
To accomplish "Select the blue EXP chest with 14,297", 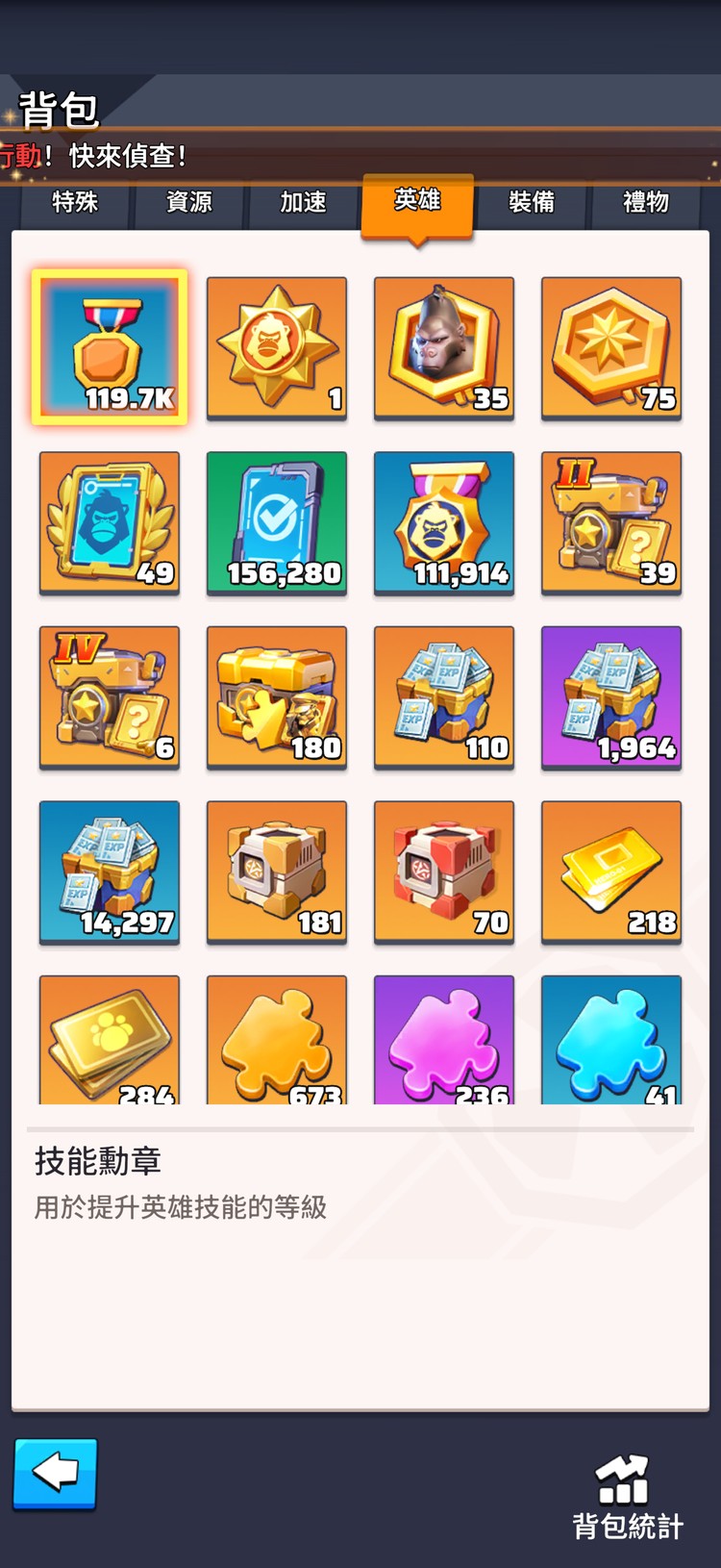I will pyautogui.click(x=110, y=872).
